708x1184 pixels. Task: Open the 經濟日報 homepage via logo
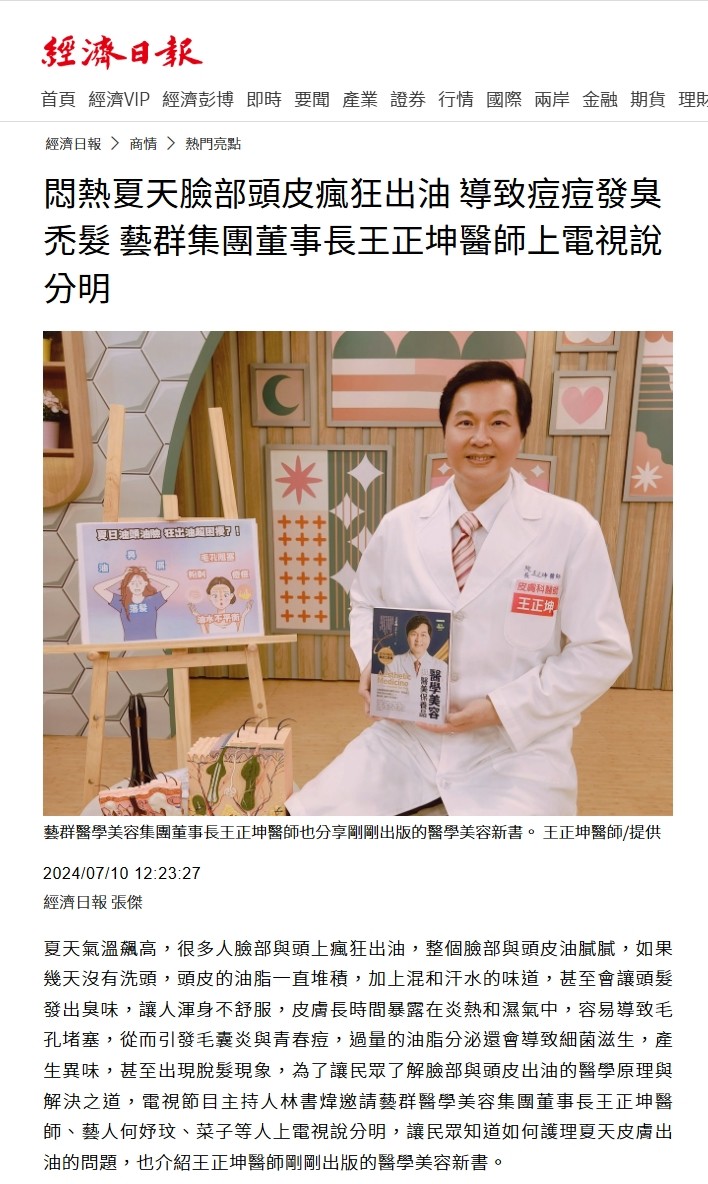pos(121,52)
